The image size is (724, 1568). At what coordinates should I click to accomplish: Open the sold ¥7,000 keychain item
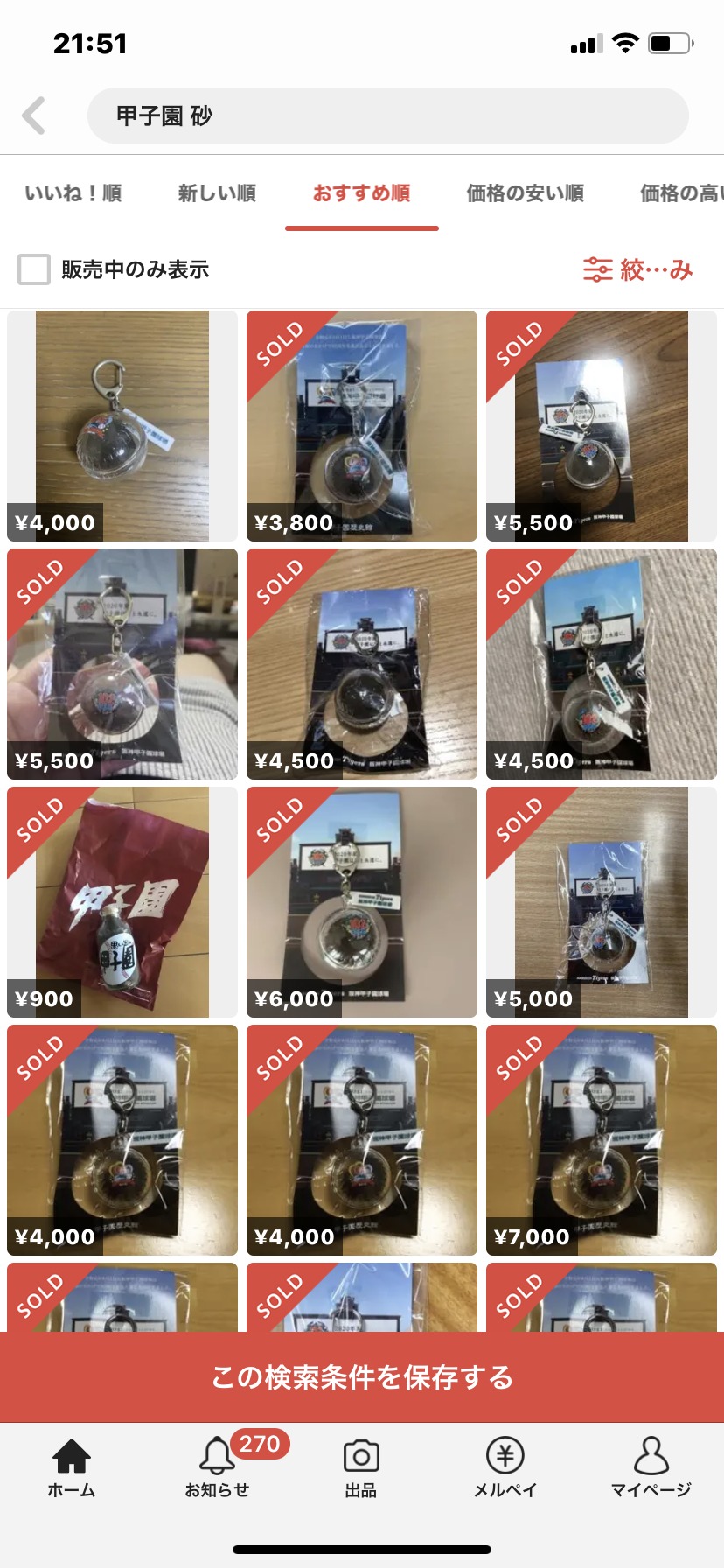tap(601, 1140)
